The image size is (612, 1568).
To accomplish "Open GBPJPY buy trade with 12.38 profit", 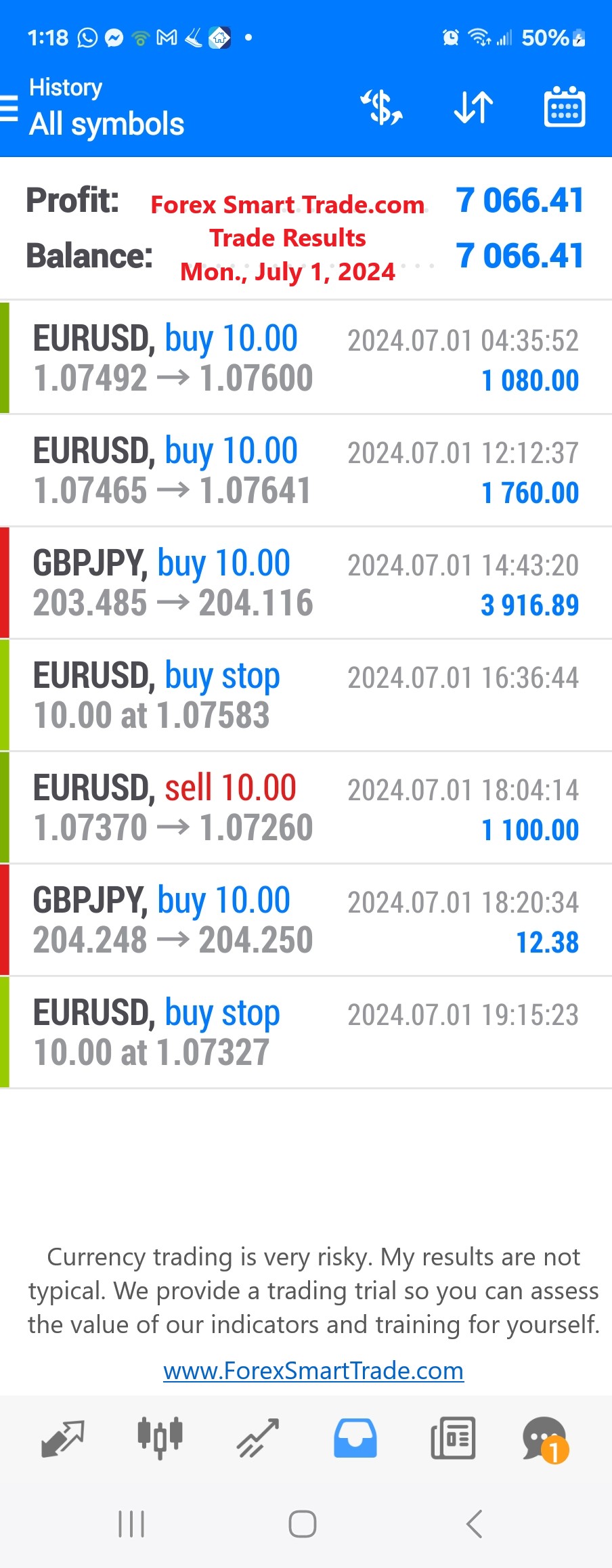I will click(x=306, y=920).
